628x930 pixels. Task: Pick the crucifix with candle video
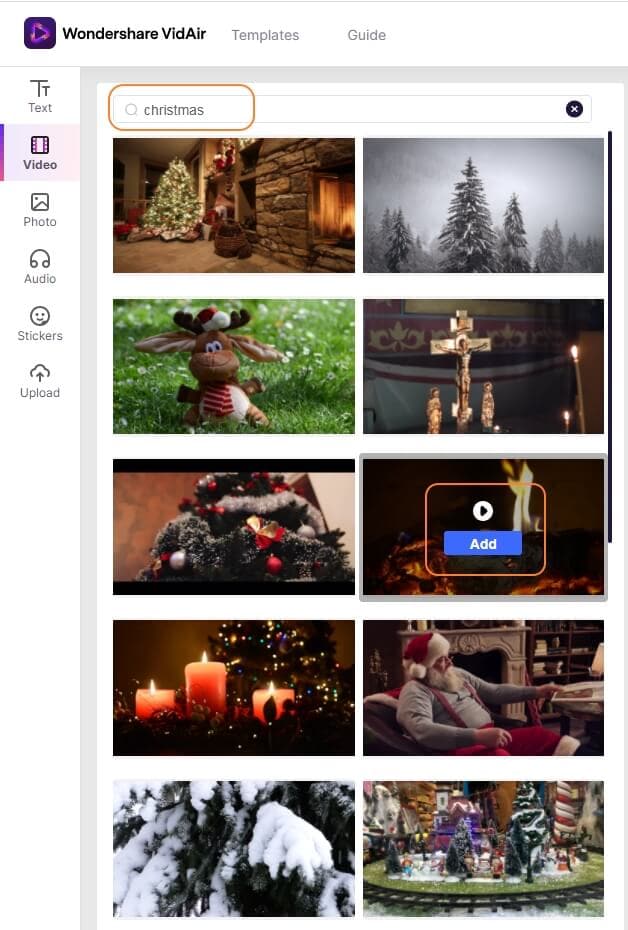click(x=483, y=366)
